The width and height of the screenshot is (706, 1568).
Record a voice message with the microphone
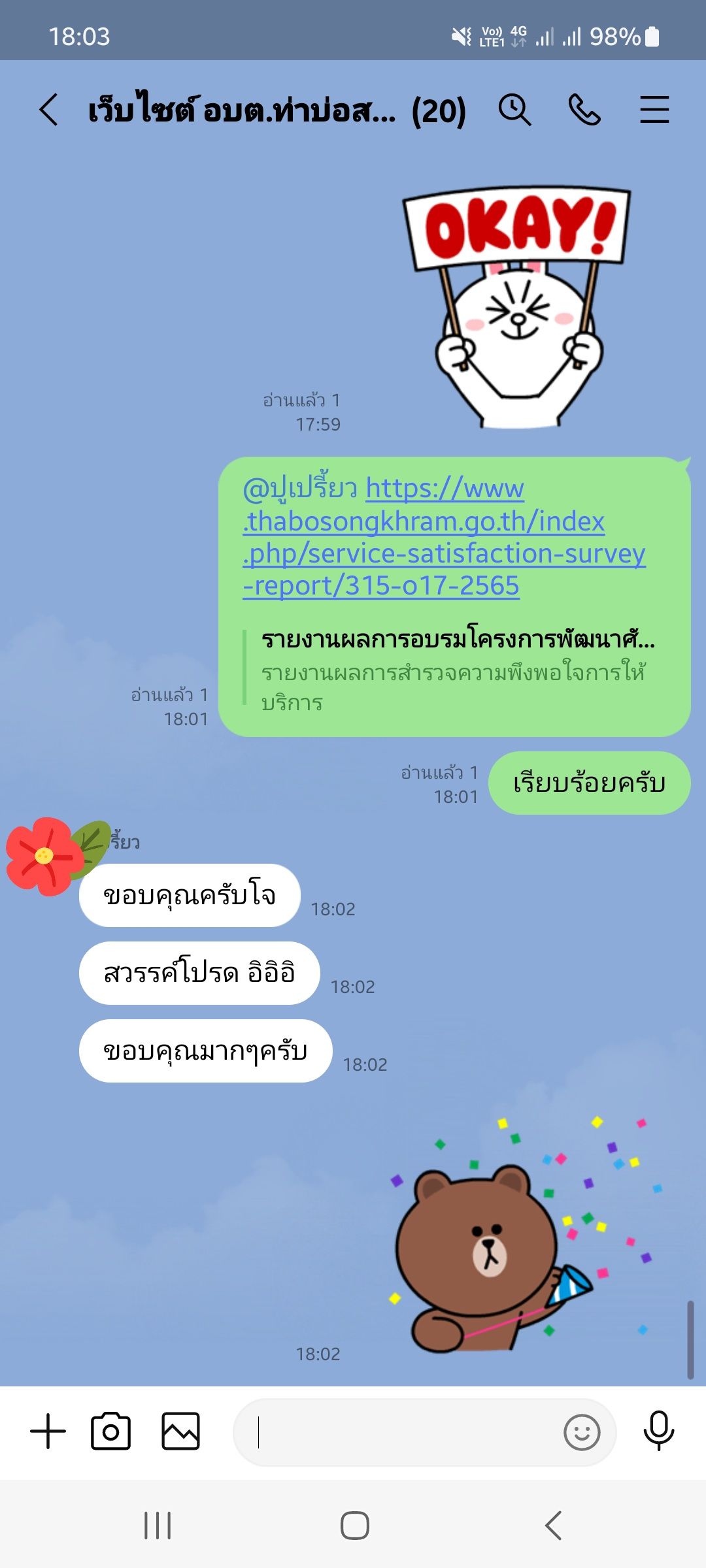(658, 1431)
